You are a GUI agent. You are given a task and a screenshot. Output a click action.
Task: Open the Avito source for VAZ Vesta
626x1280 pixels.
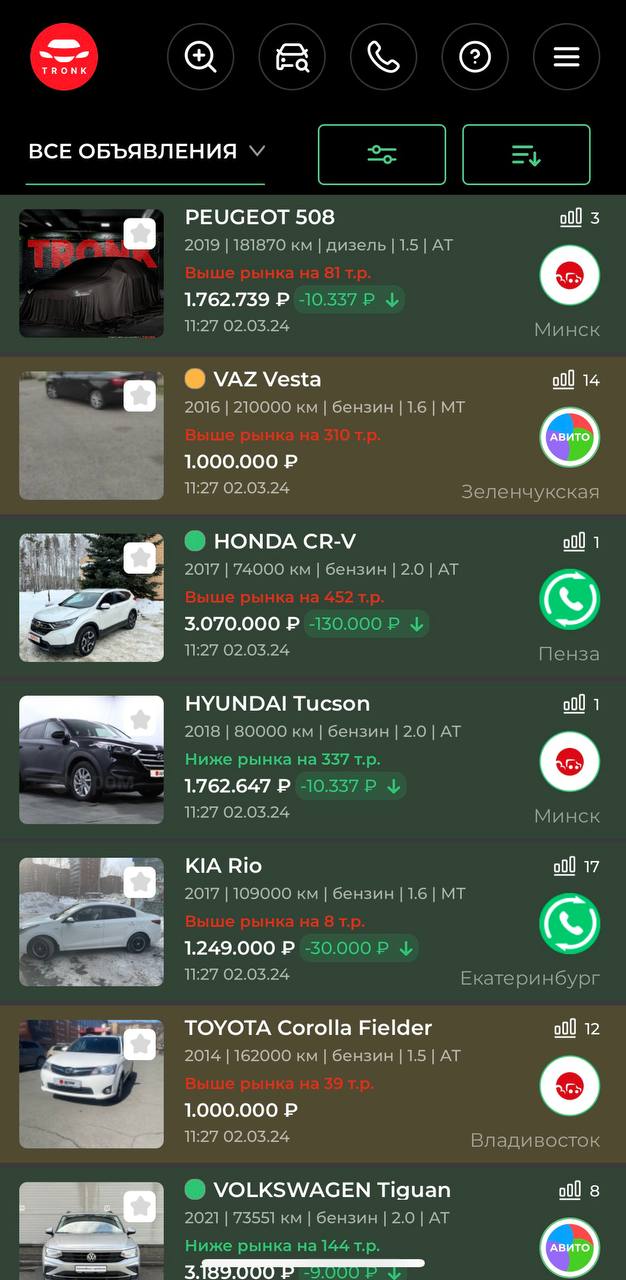[570, 437]
